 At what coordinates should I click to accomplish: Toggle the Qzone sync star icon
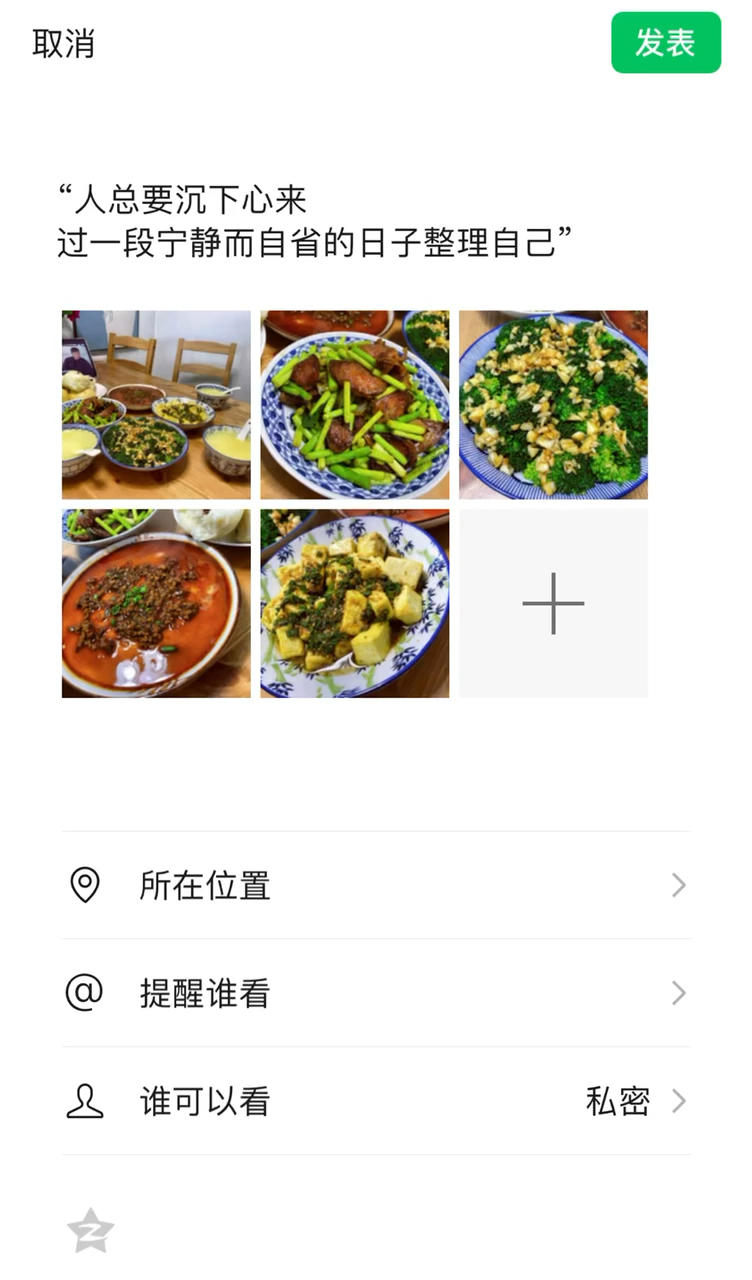click(91, 1230)
